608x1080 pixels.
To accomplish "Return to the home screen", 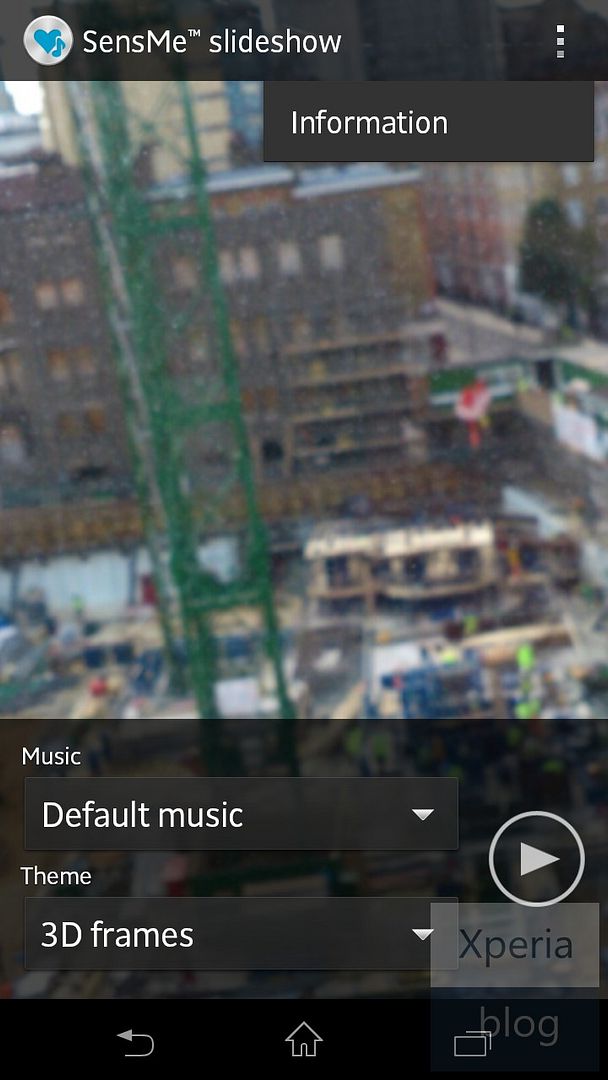I will (304, 1039).
